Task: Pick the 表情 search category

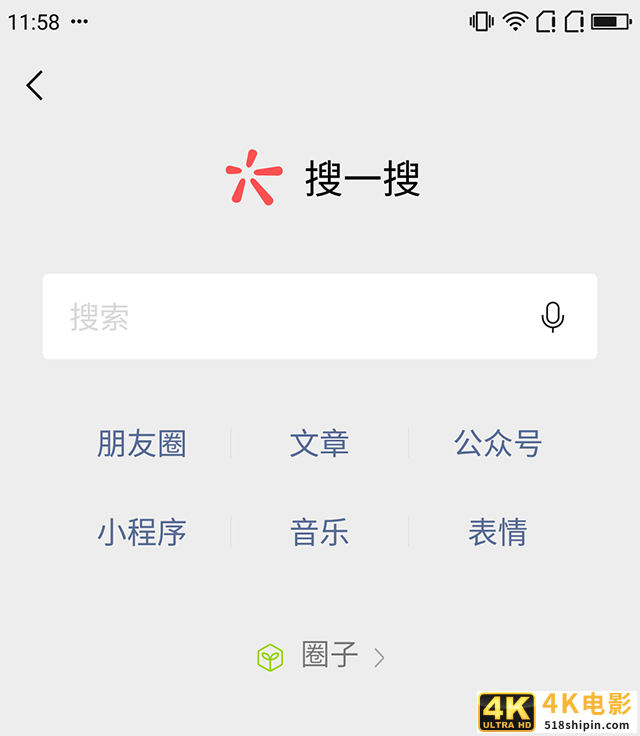Action: pyautogui.click(x=497, y=532)
